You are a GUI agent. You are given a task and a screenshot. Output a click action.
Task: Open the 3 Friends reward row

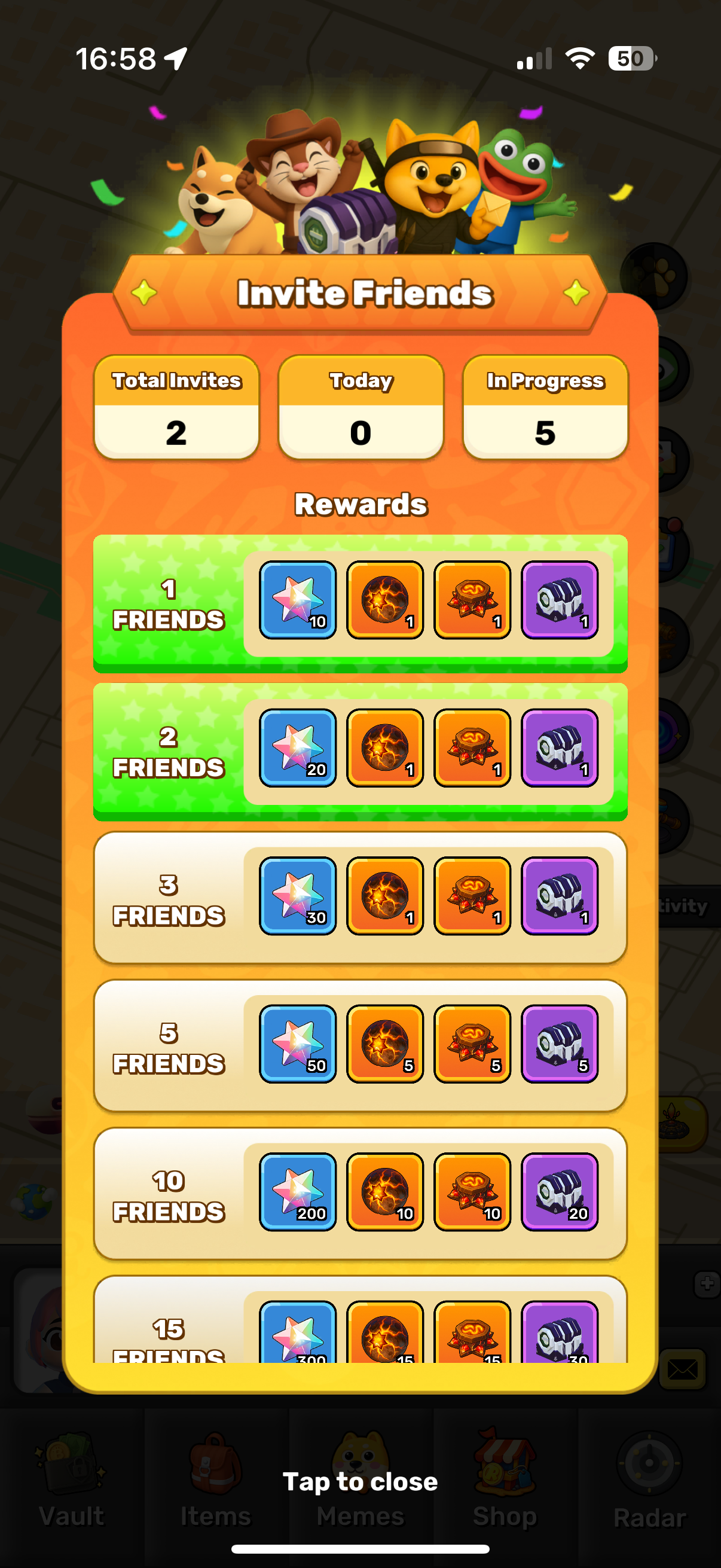tap(359, 898)
